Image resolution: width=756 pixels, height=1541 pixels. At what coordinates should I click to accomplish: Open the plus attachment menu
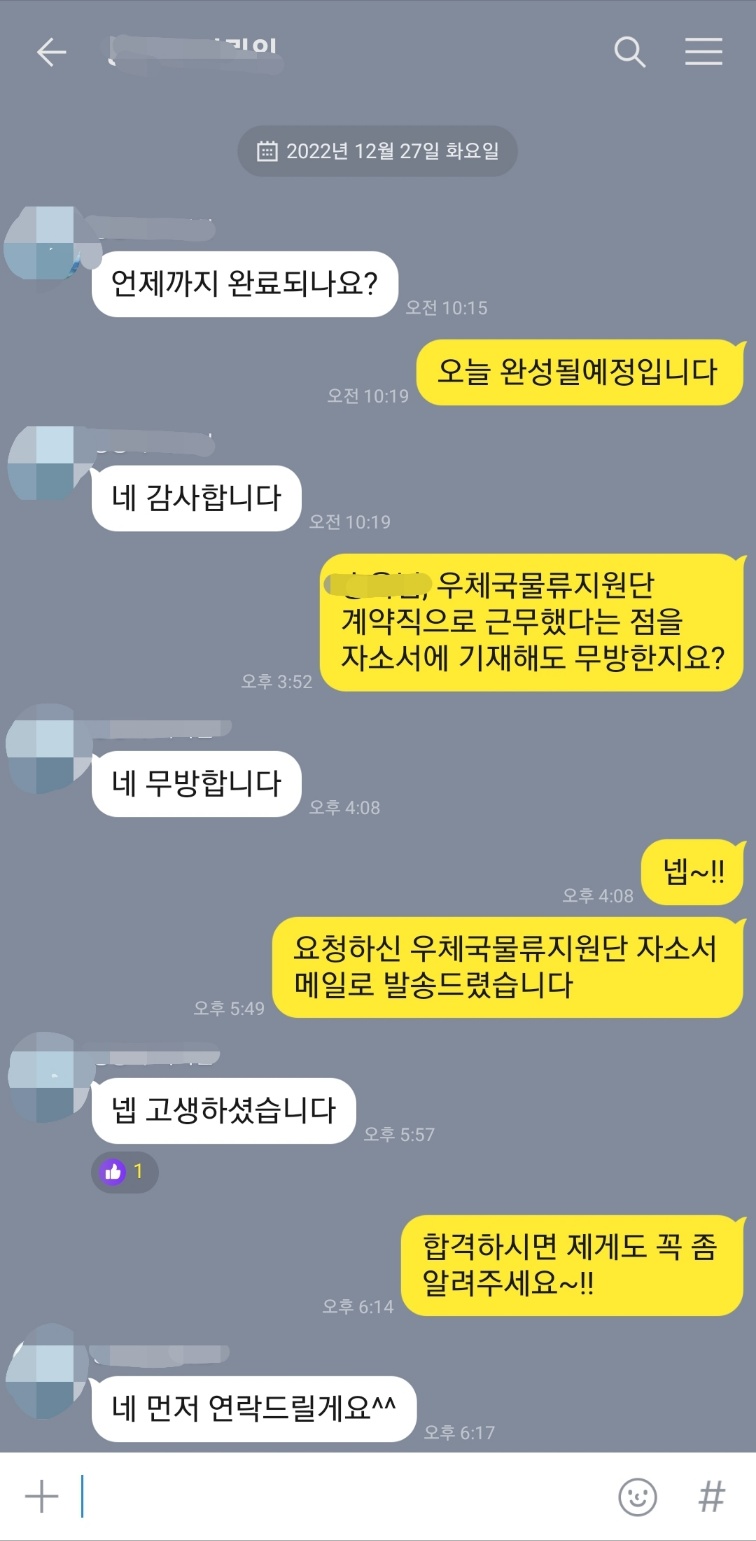tap(41, 1496)
